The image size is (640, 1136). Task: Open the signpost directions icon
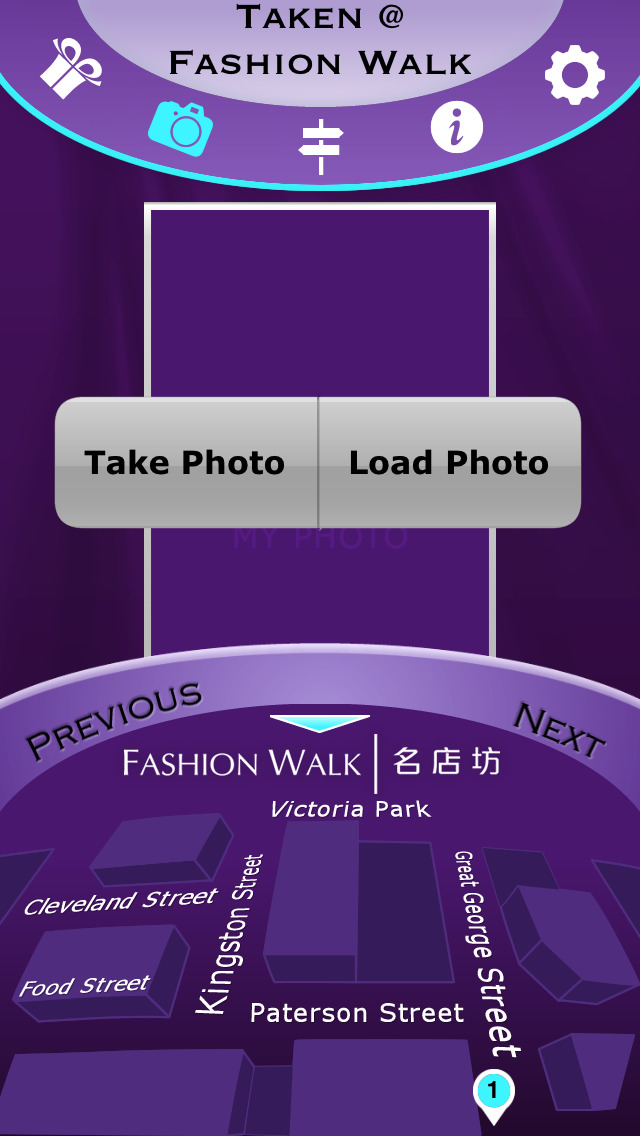pos(321,146)
